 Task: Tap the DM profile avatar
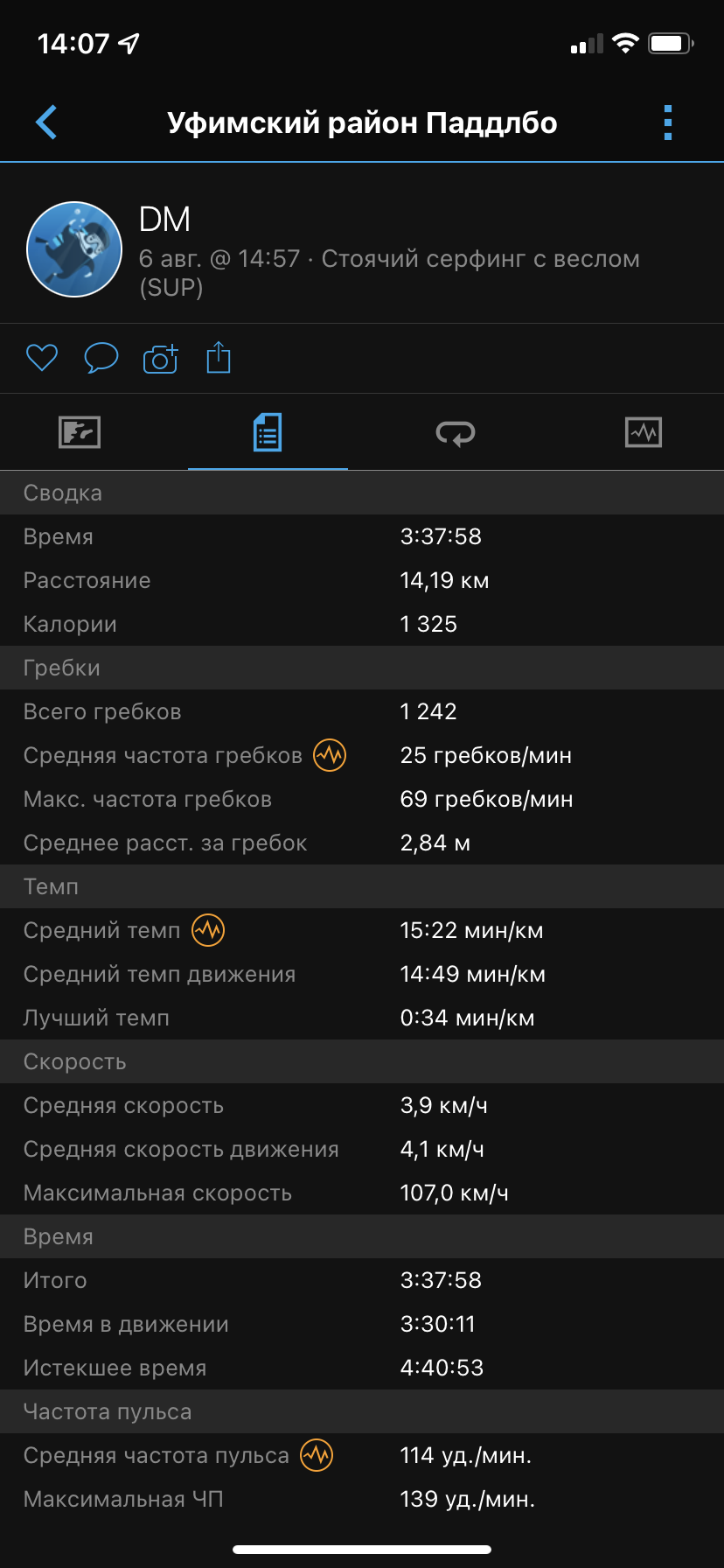click(x=74, y=249)
